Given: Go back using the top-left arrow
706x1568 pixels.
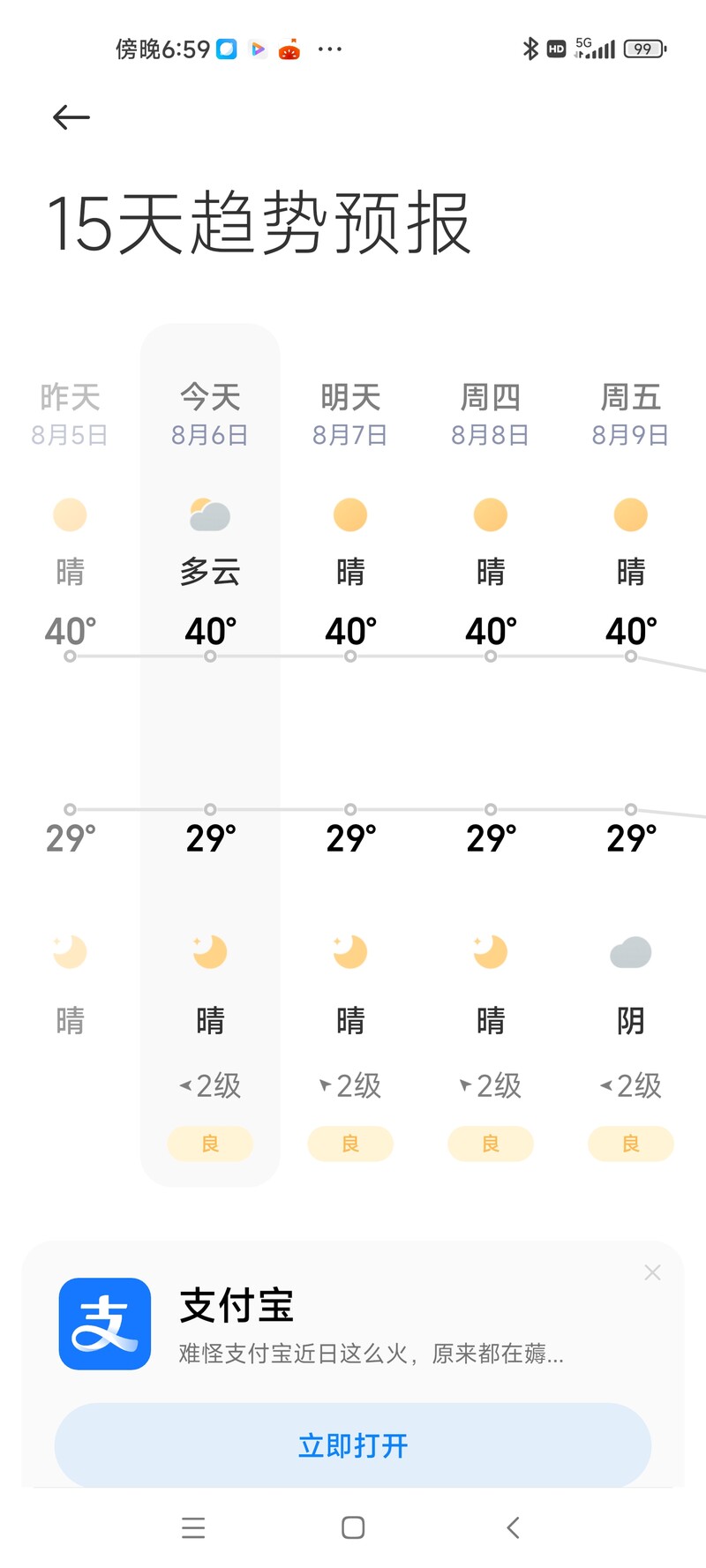Looking at the screenshot, I should [71, 117].
